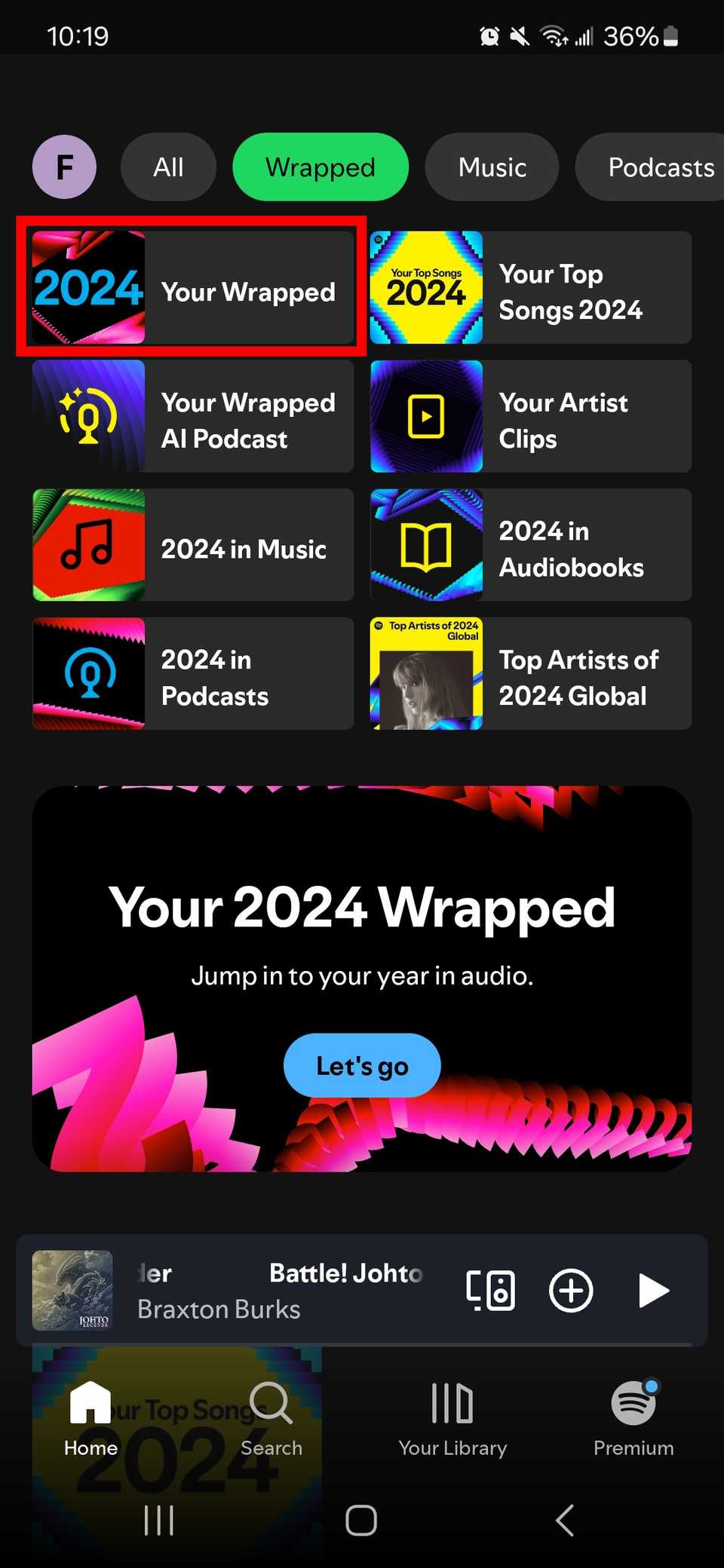724x1568 pixels.
Task: Add current song with the plus icon
Action: pos(571,1291)
